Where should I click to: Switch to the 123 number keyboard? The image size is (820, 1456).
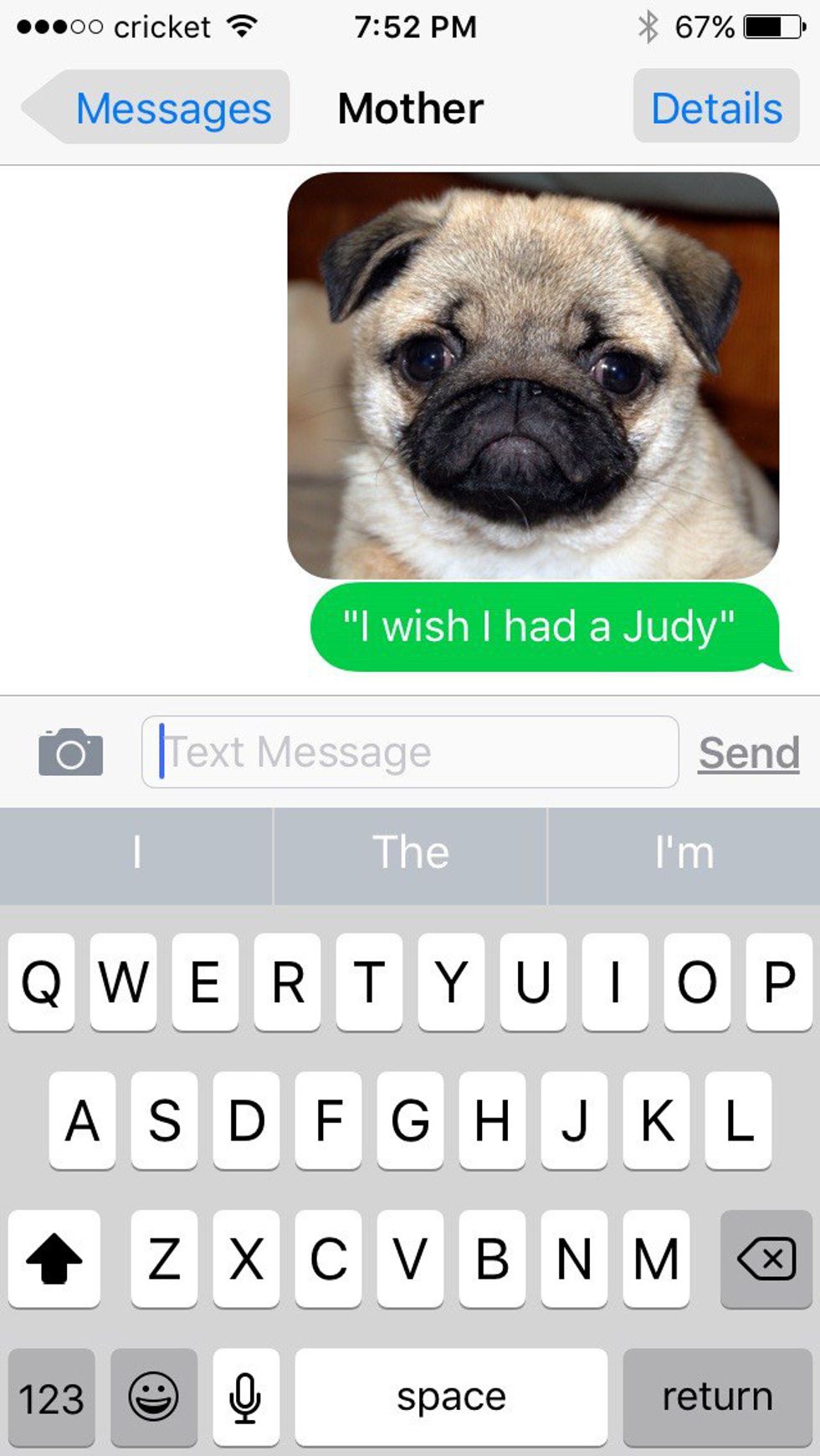coord(51,1397)
